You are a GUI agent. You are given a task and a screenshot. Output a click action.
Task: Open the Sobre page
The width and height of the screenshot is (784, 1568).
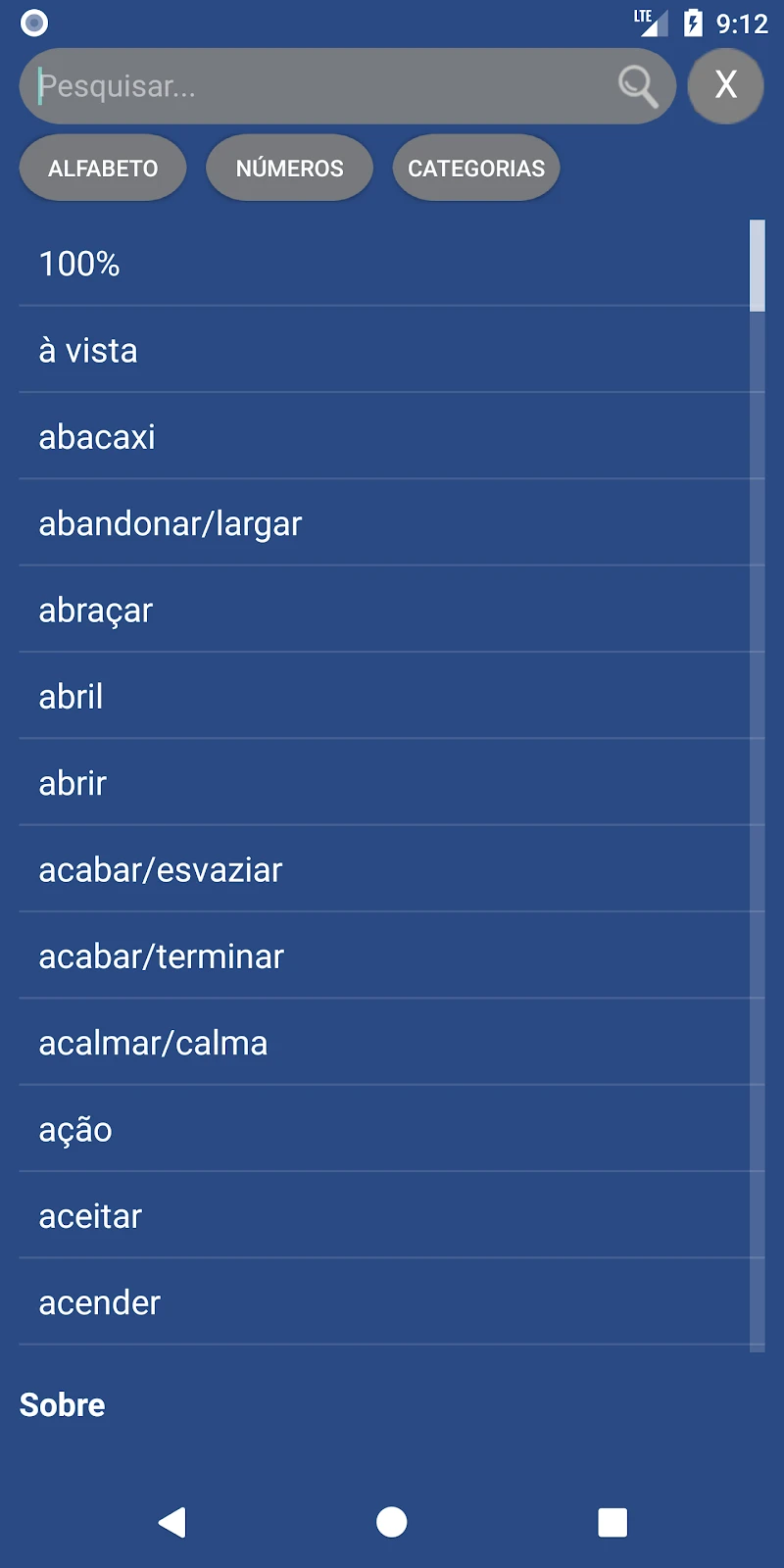[x=63, y=1404]
